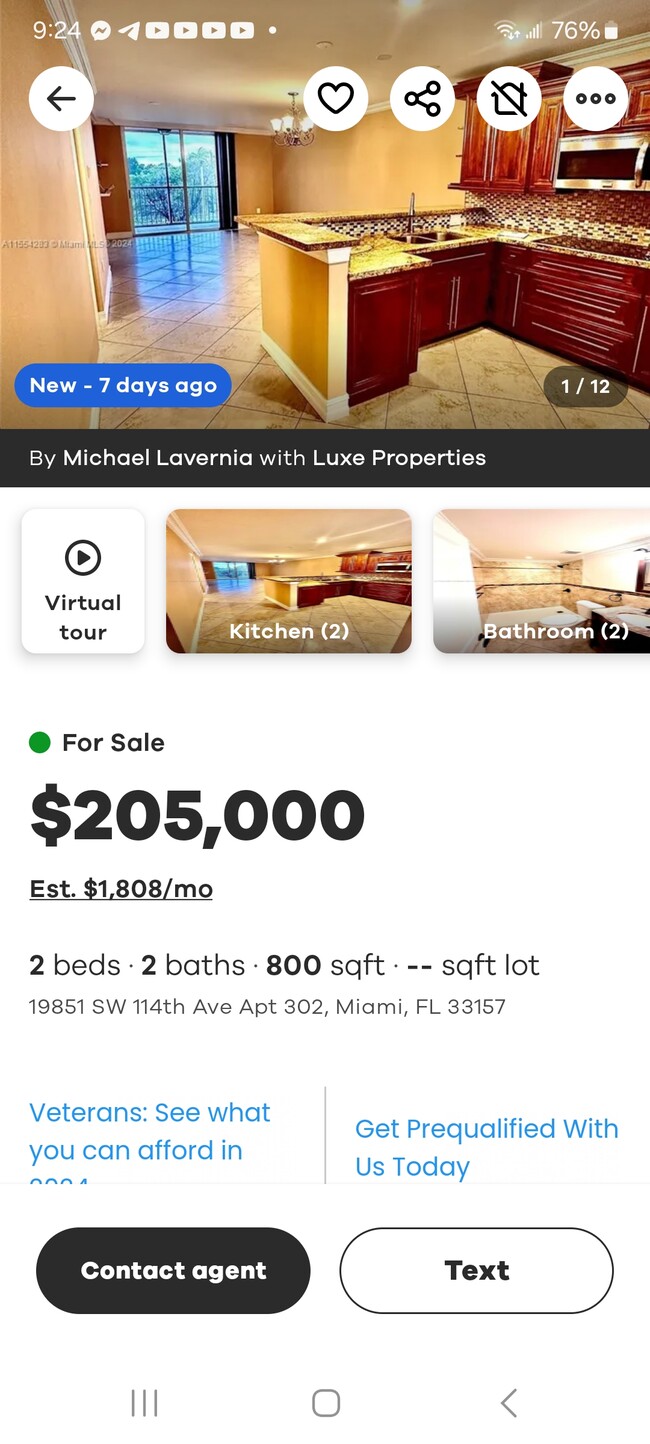
Task: Text the agent about this listing
Action: (x=476, y=1270)
